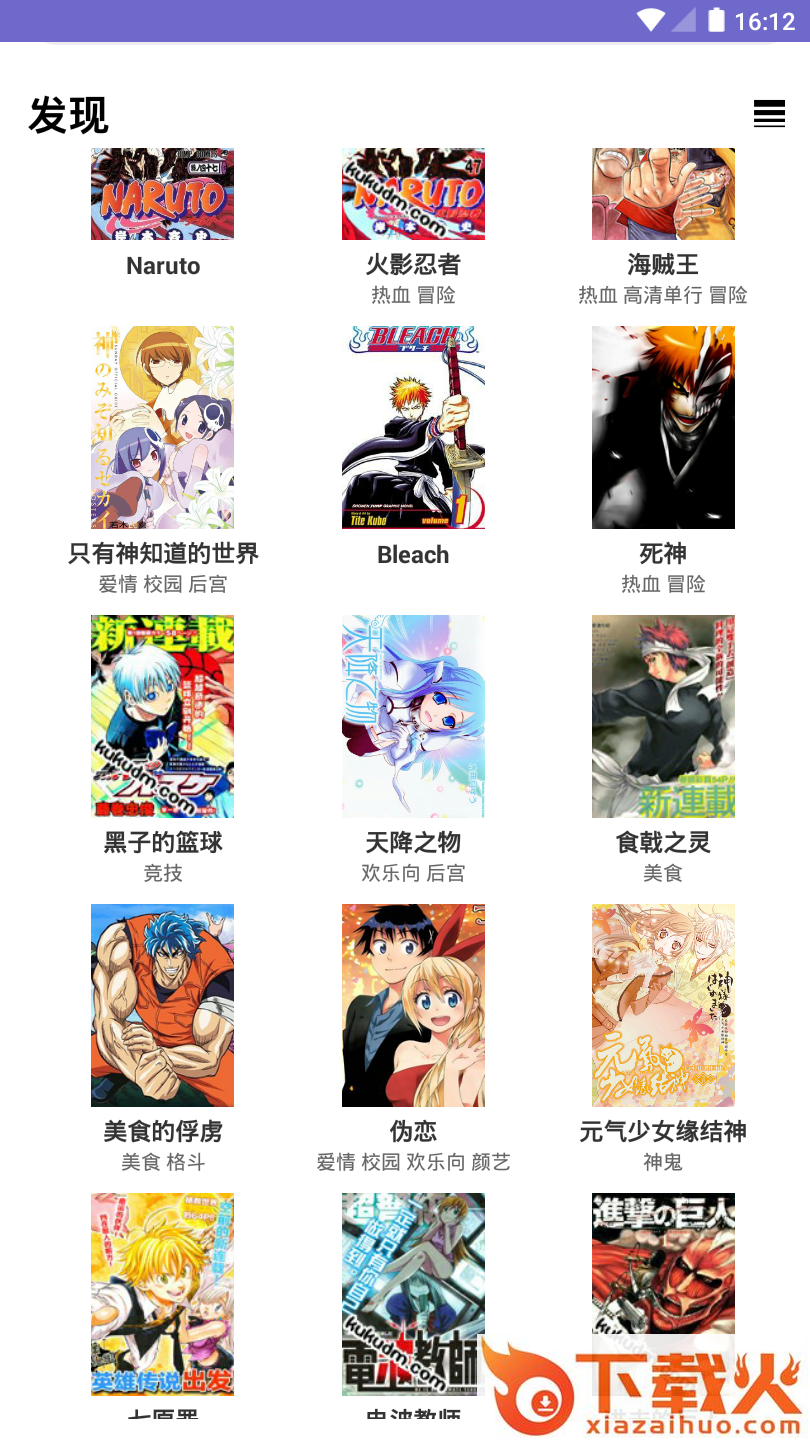Screen dimensions: 810x1440
Task: Open the 元气少女缘结神 comic
Action: pyautogui.click(x=663, y=1005)
